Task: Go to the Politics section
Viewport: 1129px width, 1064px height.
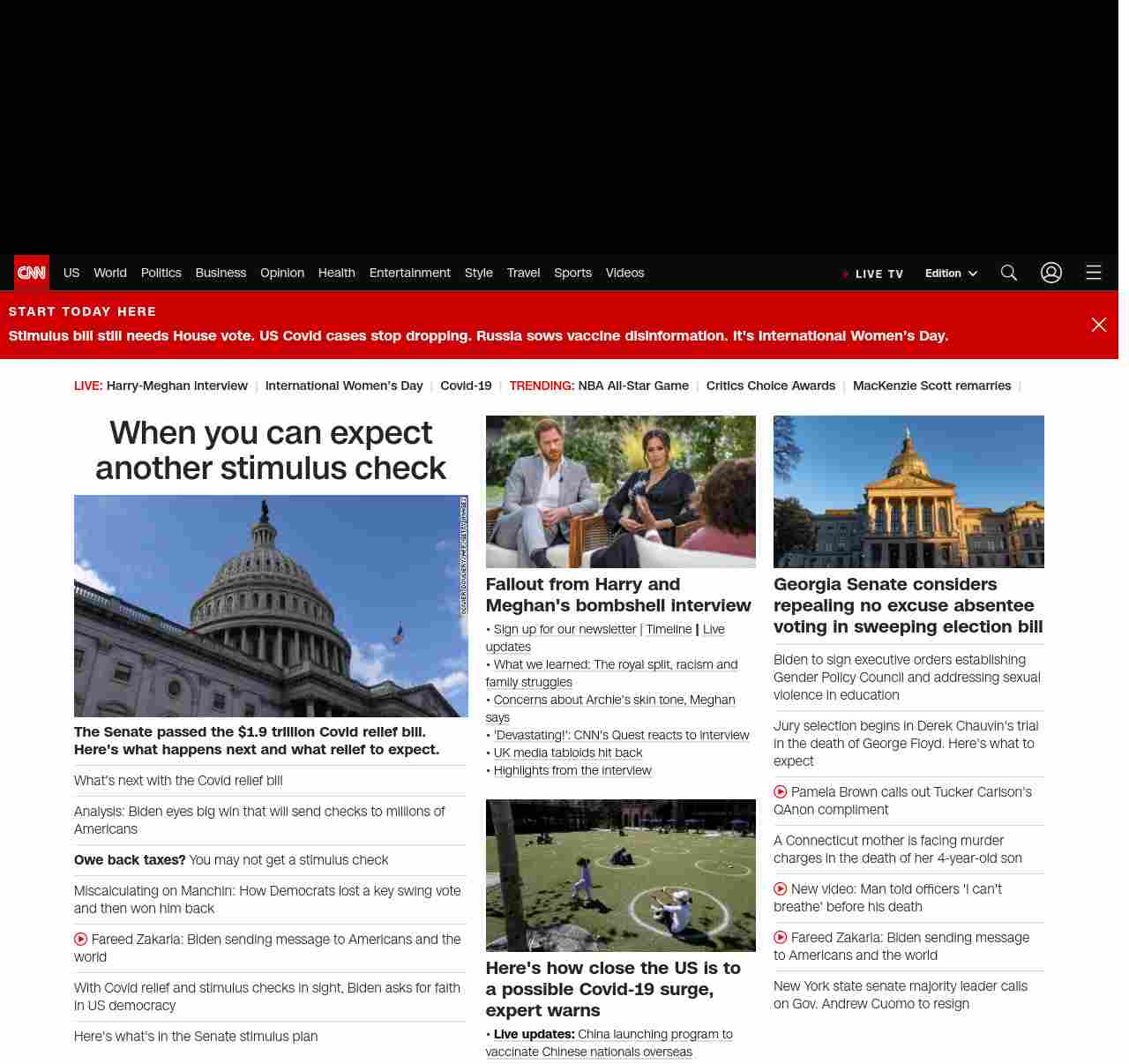Action: [x=161, y=273]
